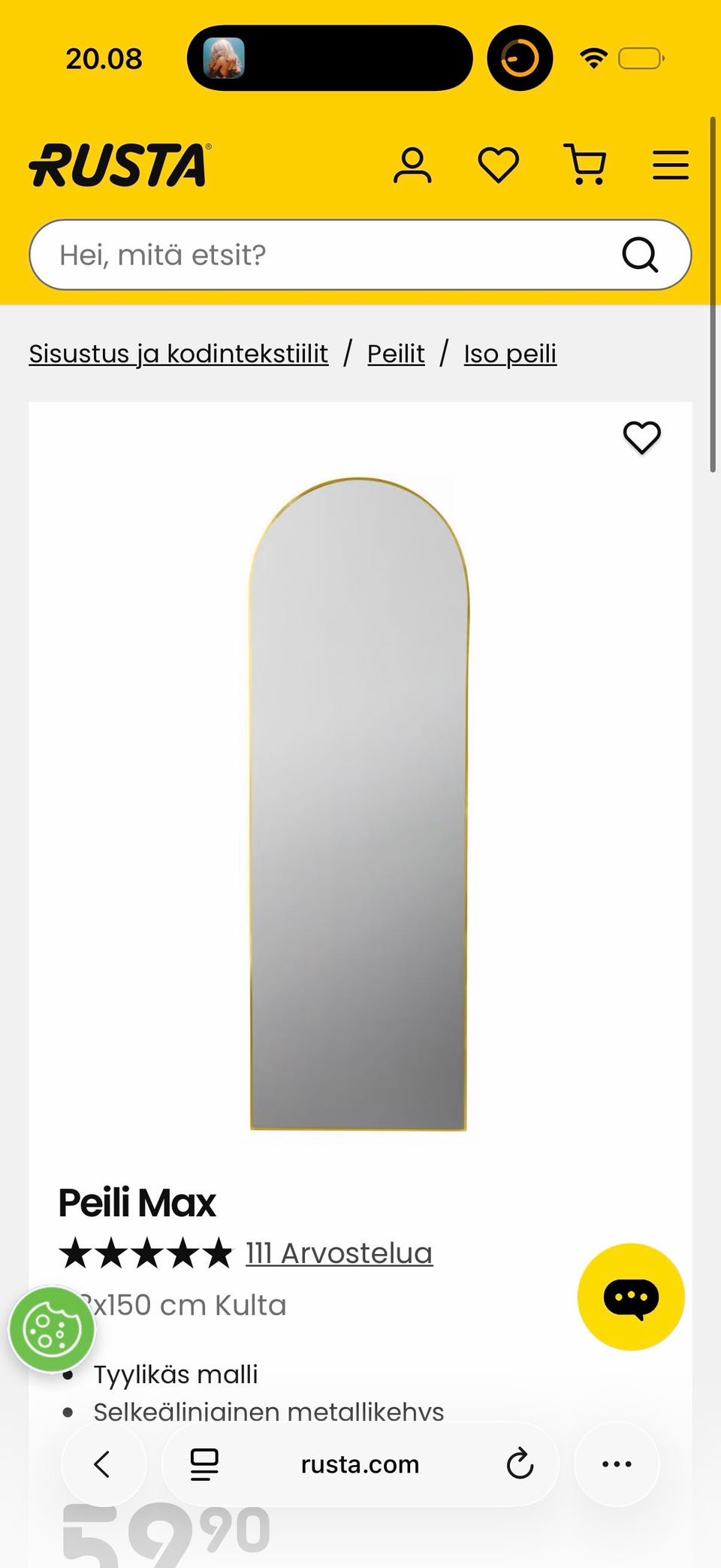This screenshot has height=1568, width=721.
Task: Open the page options icon beside the address
Action: [x=204, y=1464]
